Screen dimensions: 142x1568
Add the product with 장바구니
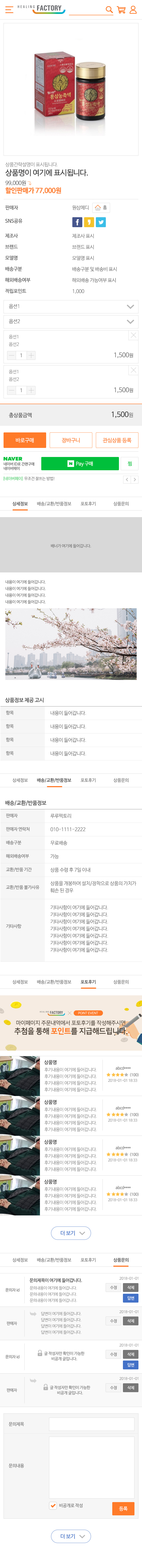tap(71, 440)
